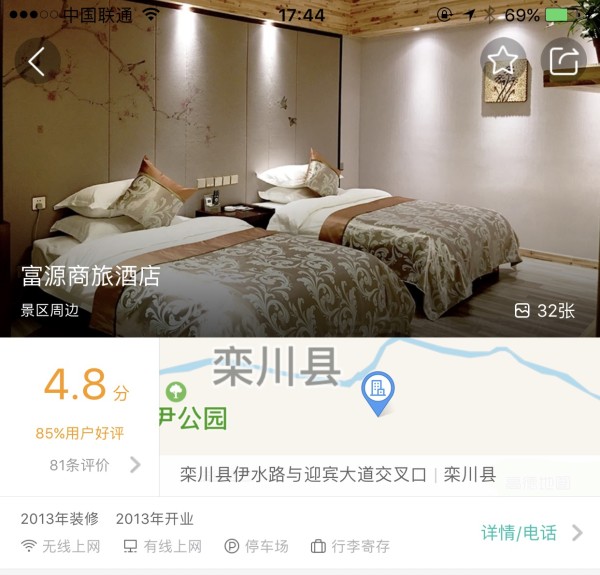Open the 81条评价 reviews section
Image resolution: width=600 pixels, height=575 pixels.
click(93, 465)
